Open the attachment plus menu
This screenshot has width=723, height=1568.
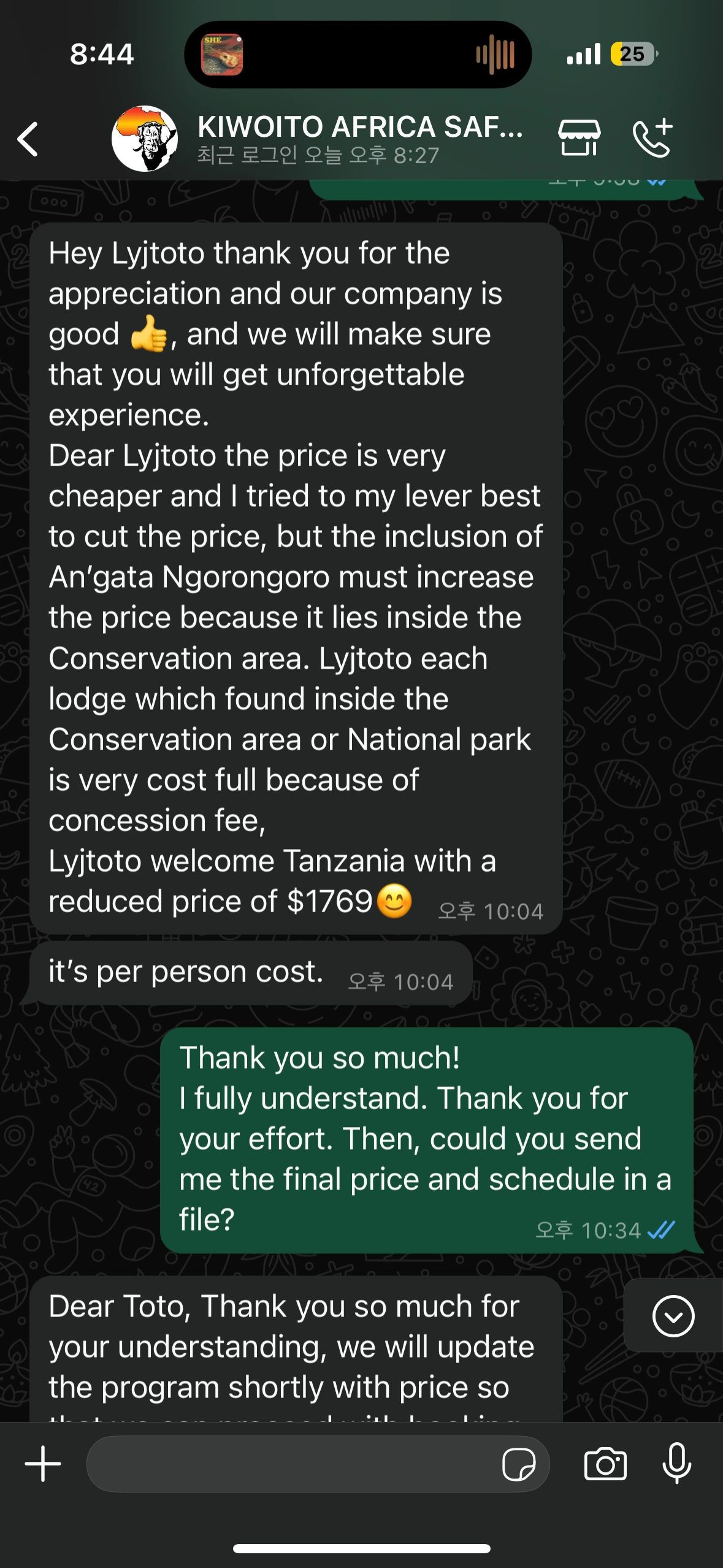click(x=43, y=1464)
